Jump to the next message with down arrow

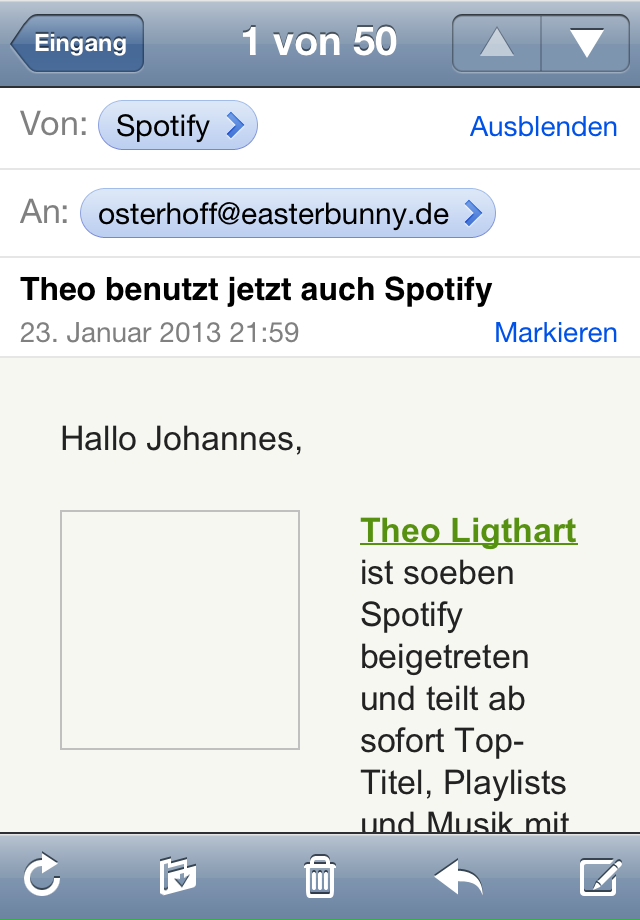pos(586,43)
